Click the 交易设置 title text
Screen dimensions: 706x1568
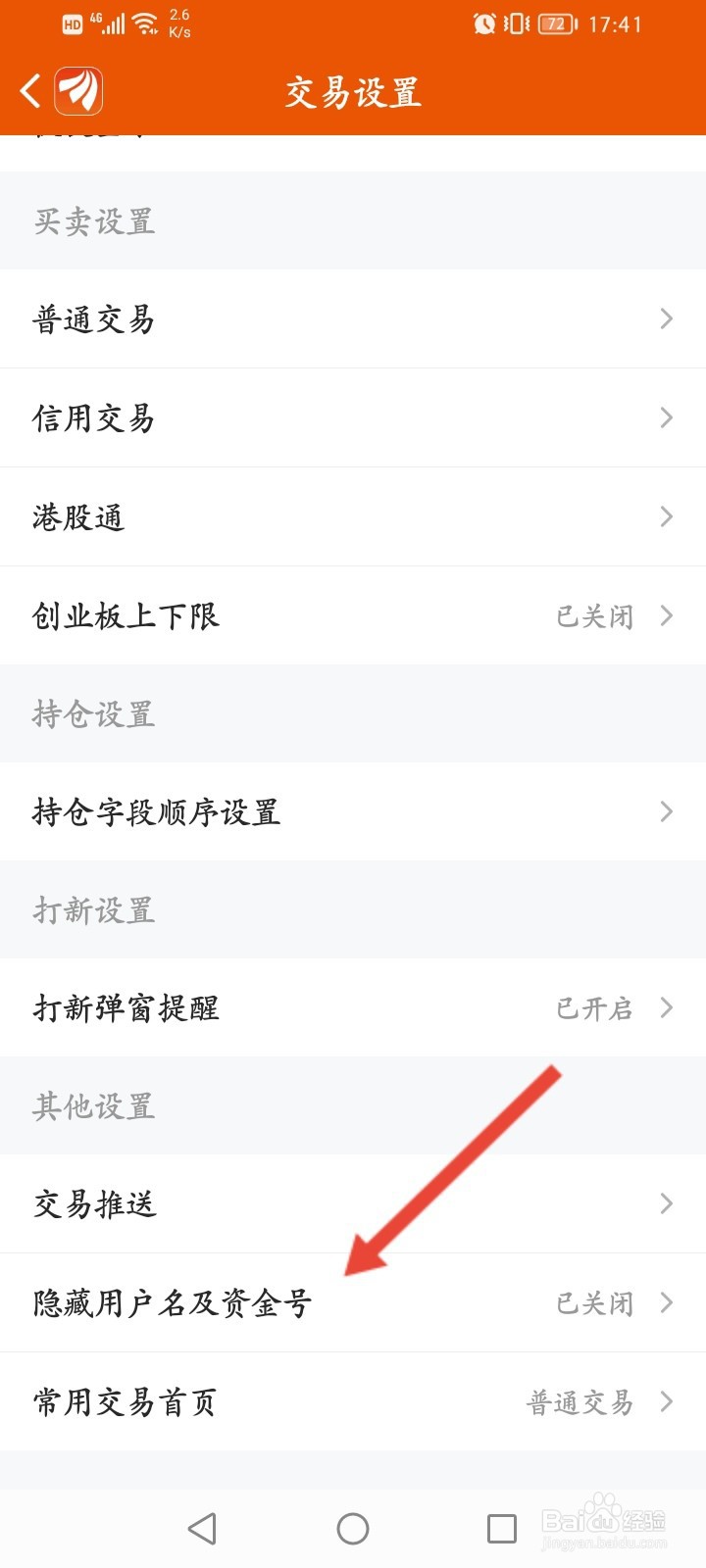click(353, 91)
